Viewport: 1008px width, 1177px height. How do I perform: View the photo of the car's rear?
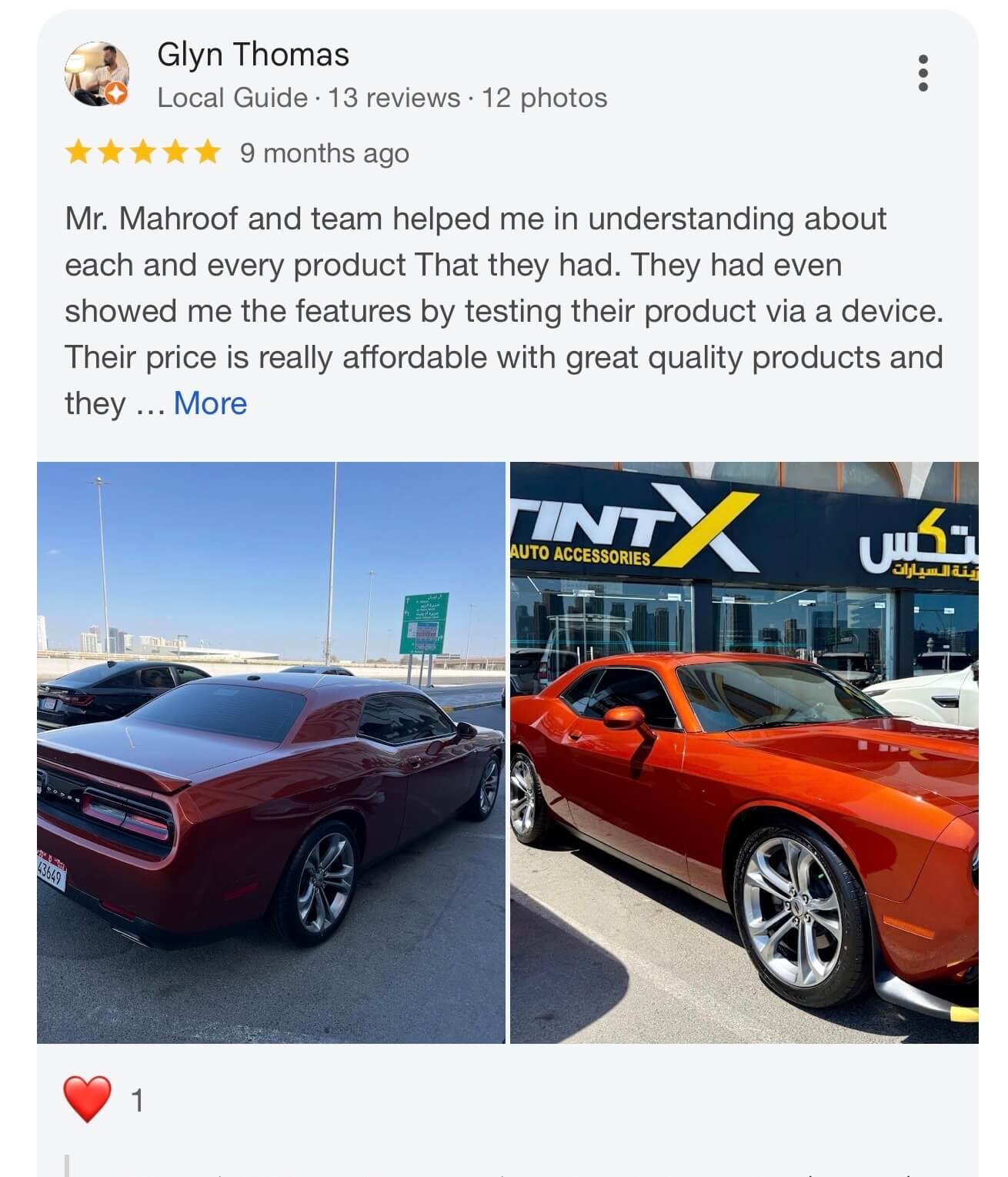point(271,752)
